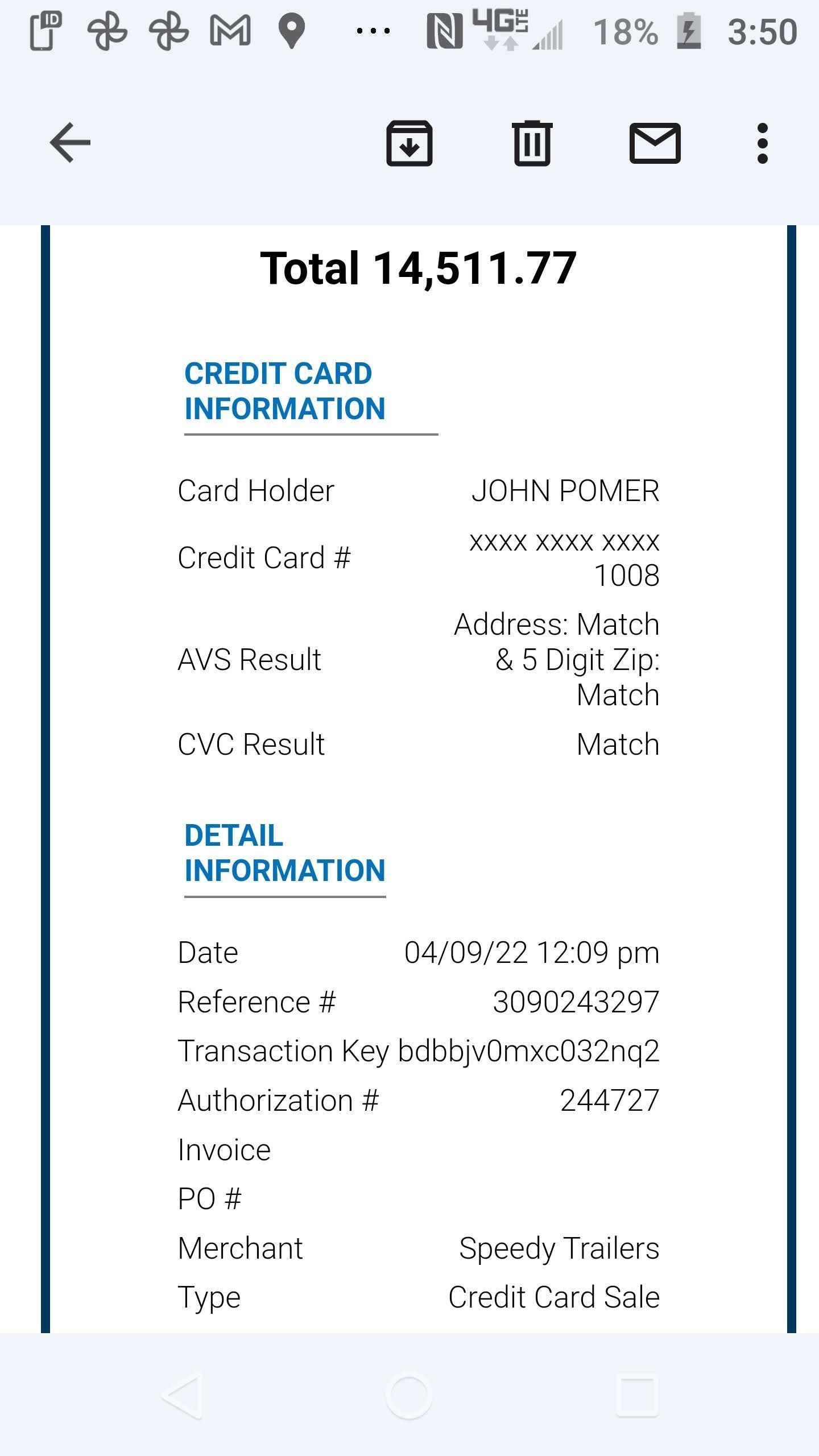Open the three-dot overflow menu
Viewport: 819px width, 1456px height.
click(763, 143)
